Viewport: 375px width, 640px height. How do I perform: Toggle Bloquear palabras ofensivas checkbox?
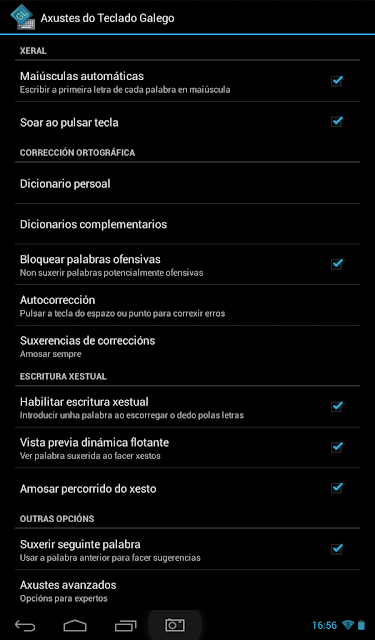pyautogui.click(x=336, y=264)
